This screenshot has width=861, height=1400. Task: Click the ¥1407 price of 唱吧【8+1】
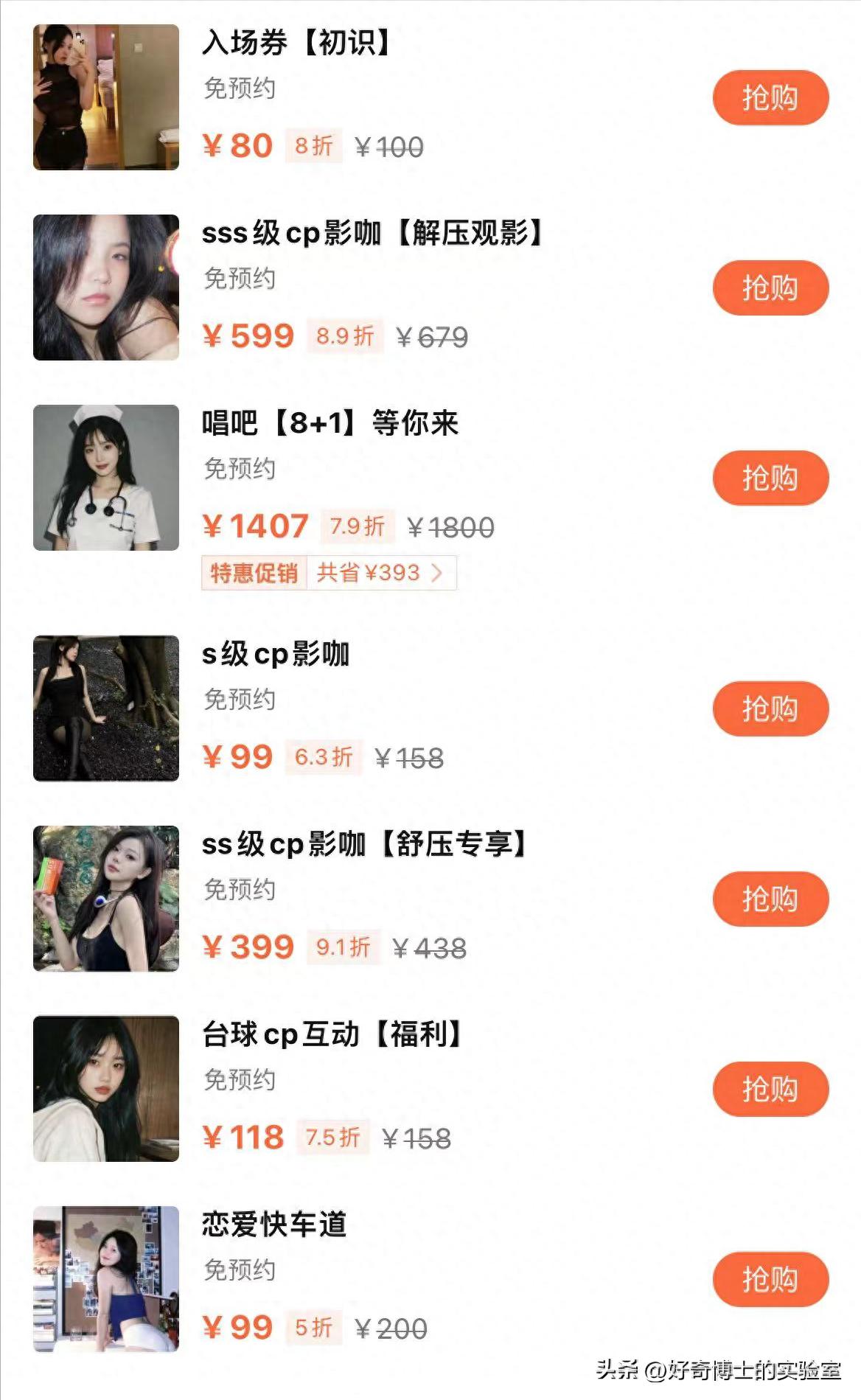tap(258, 525)
